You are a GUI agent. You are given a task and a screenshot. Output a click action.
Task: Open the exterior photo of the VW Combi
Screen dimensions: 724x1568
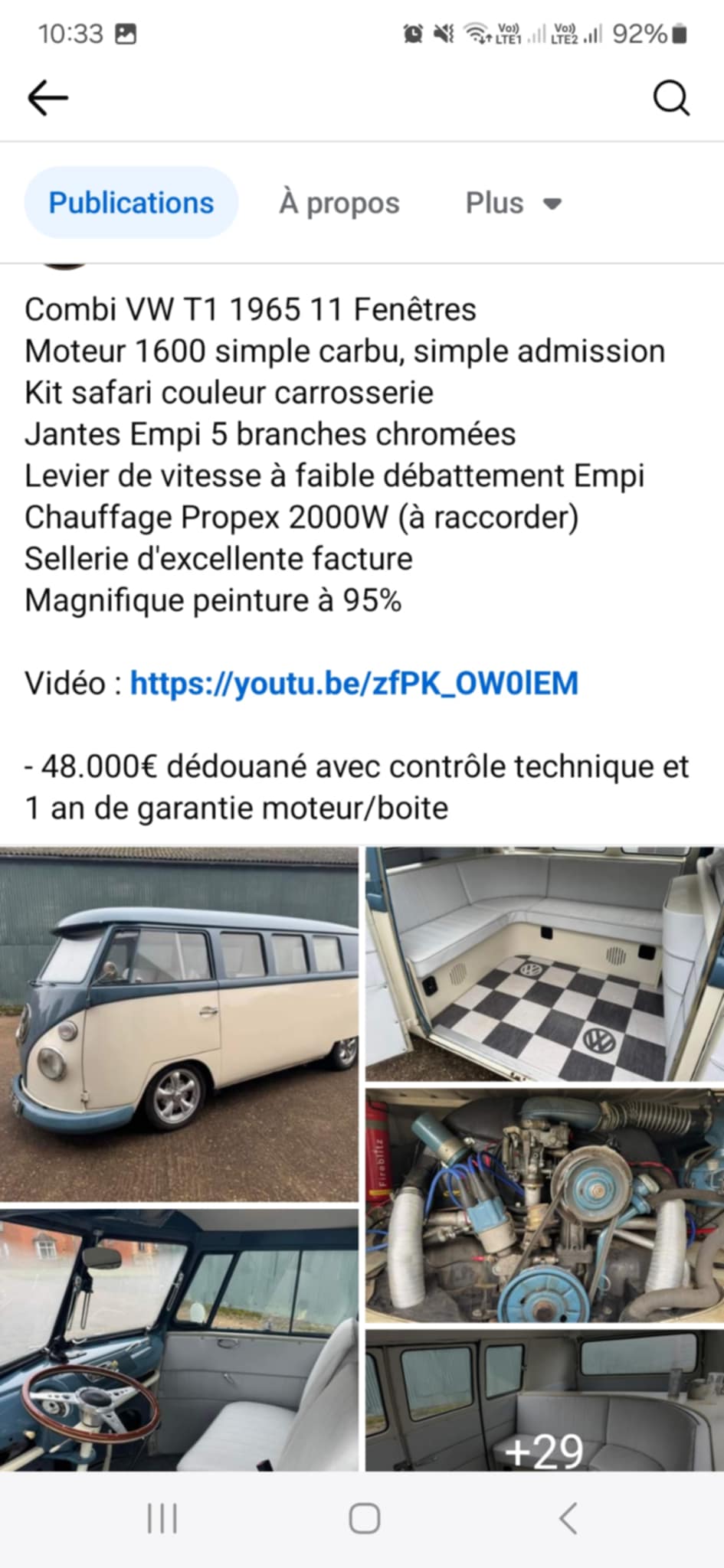(x=179, y=1024)
